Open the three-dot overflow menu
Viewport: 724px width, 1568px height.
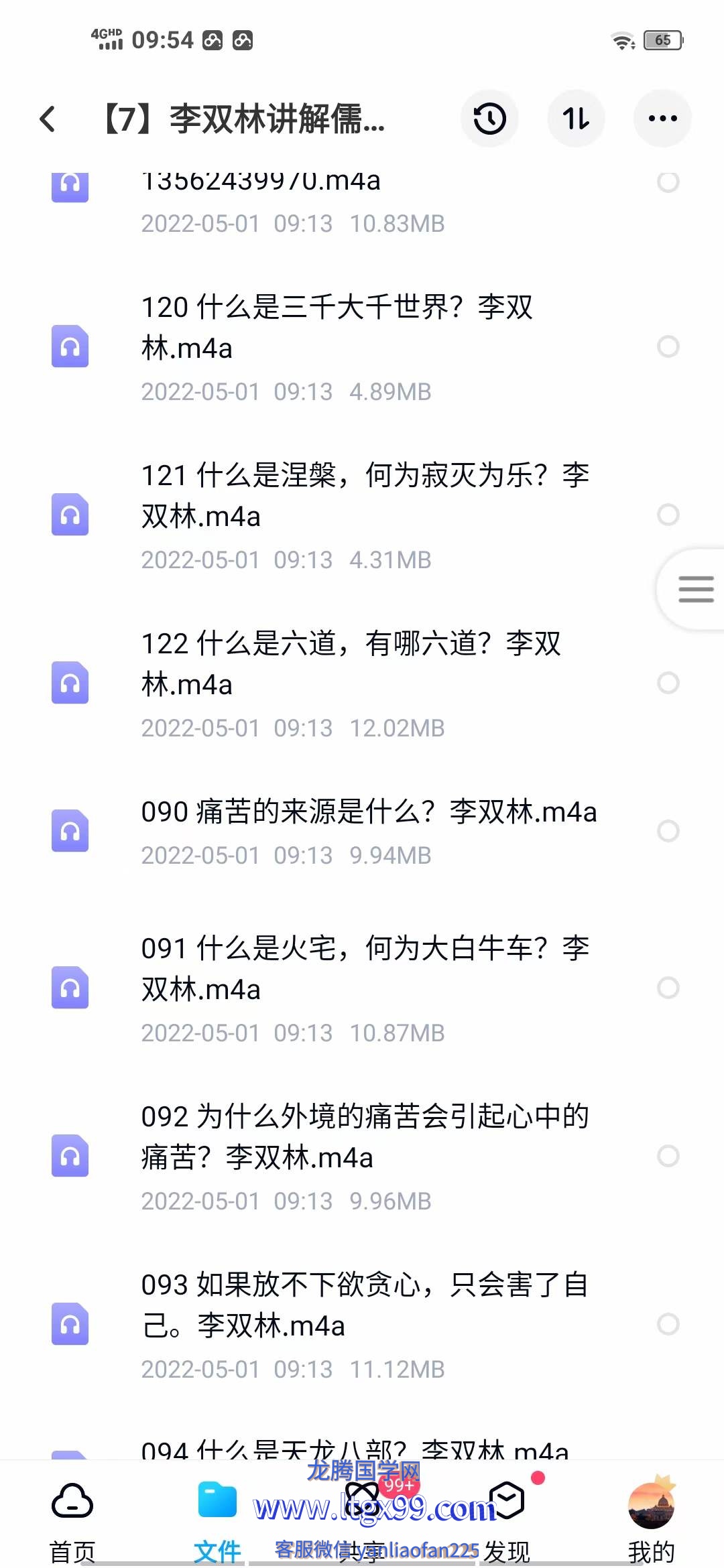[x=662, y=119]
